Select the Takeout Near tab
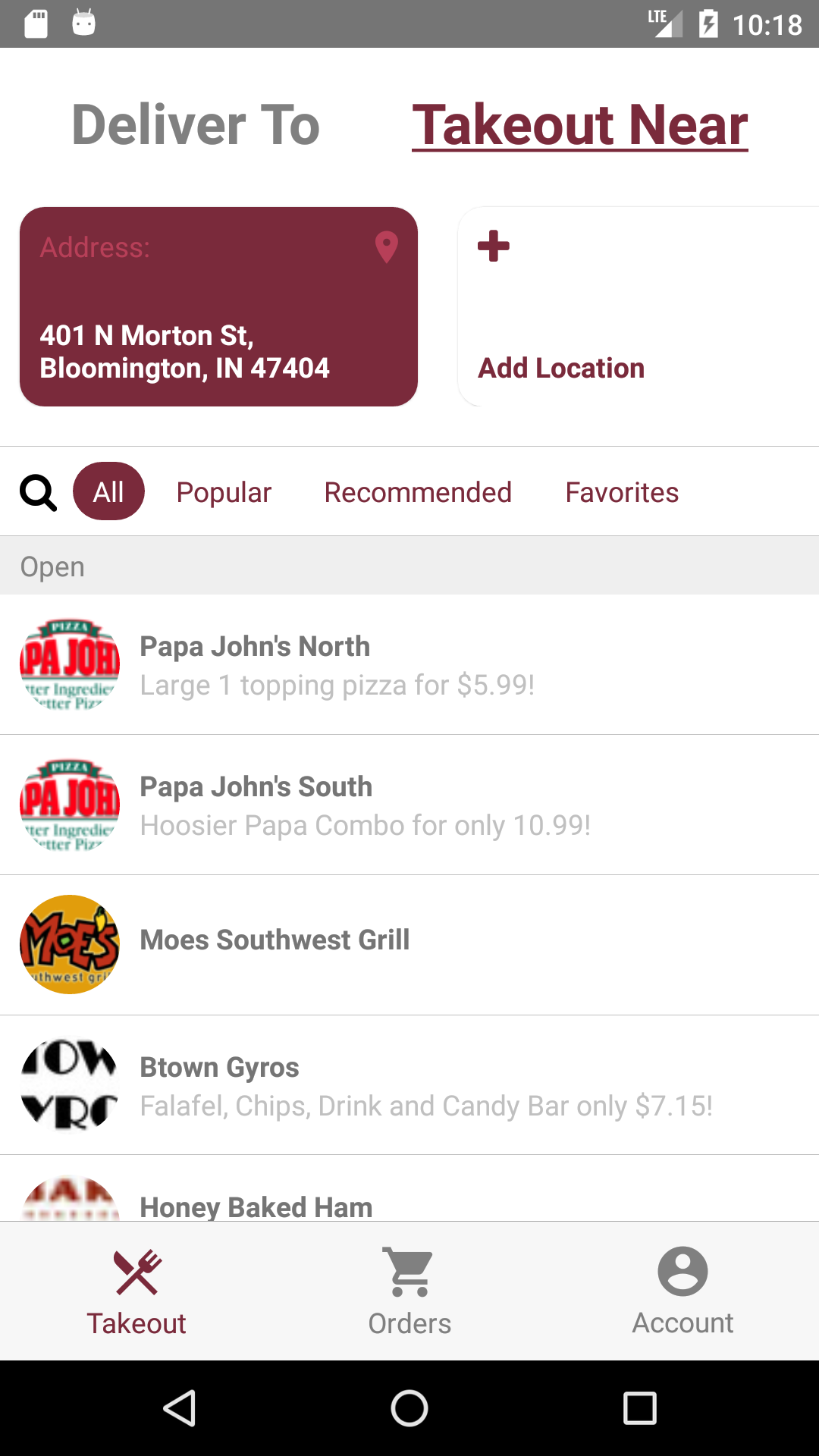The width and height of the screenshot is (819, 1456). click(x=580, y=125)
